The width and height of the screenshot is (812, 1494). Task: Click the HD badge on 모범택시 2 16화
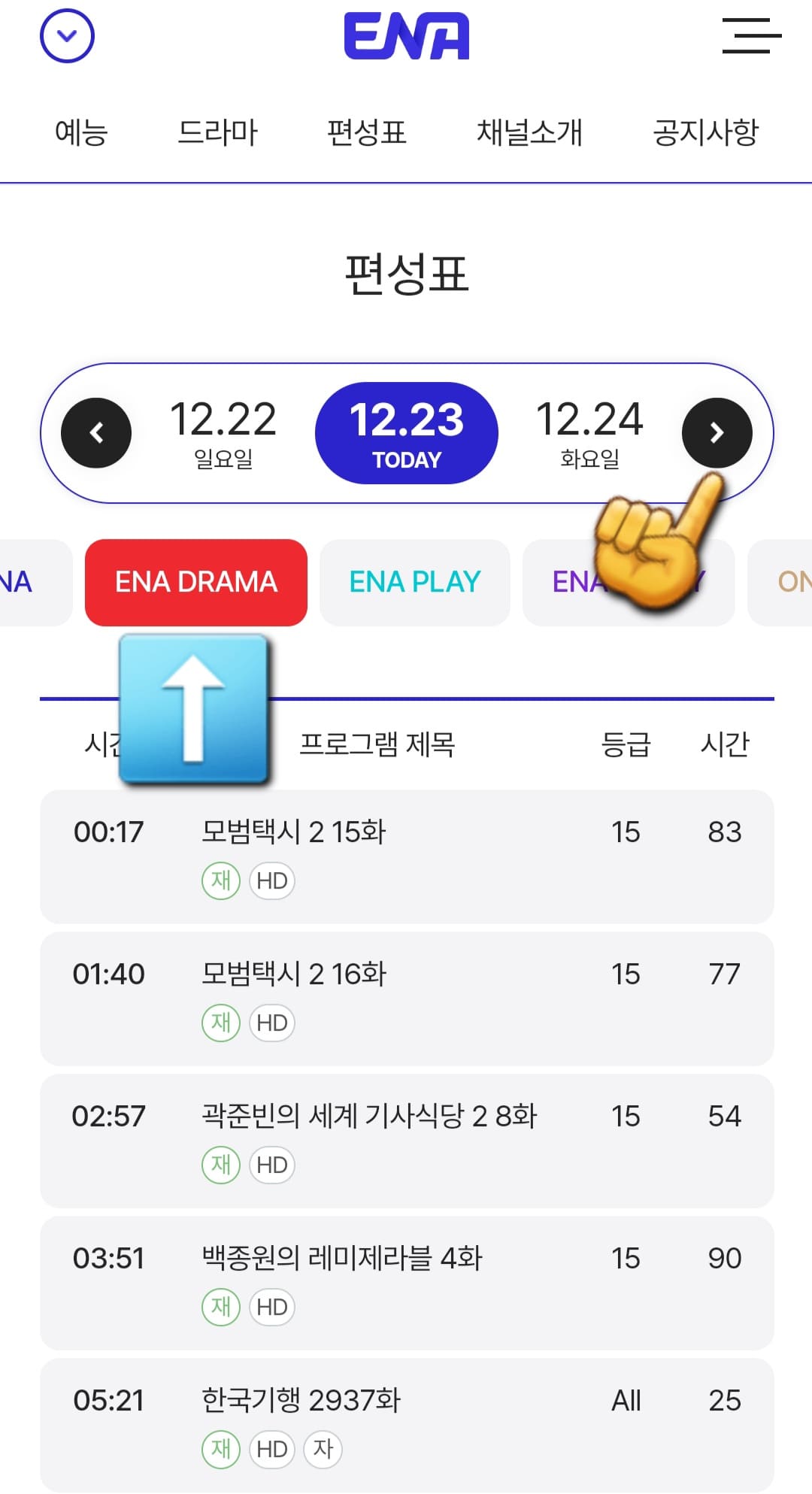click(271, 1022)
